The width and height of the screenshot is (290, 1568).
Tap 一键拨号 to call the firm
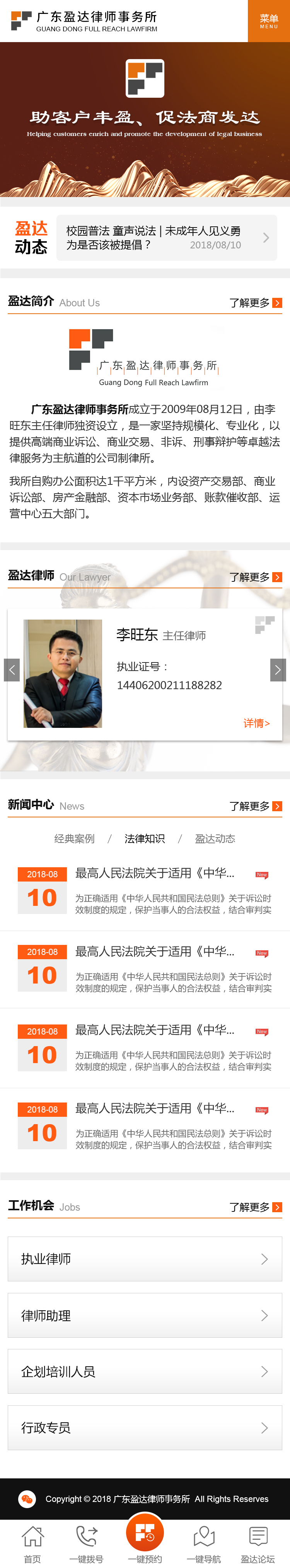coord(87,1544)
